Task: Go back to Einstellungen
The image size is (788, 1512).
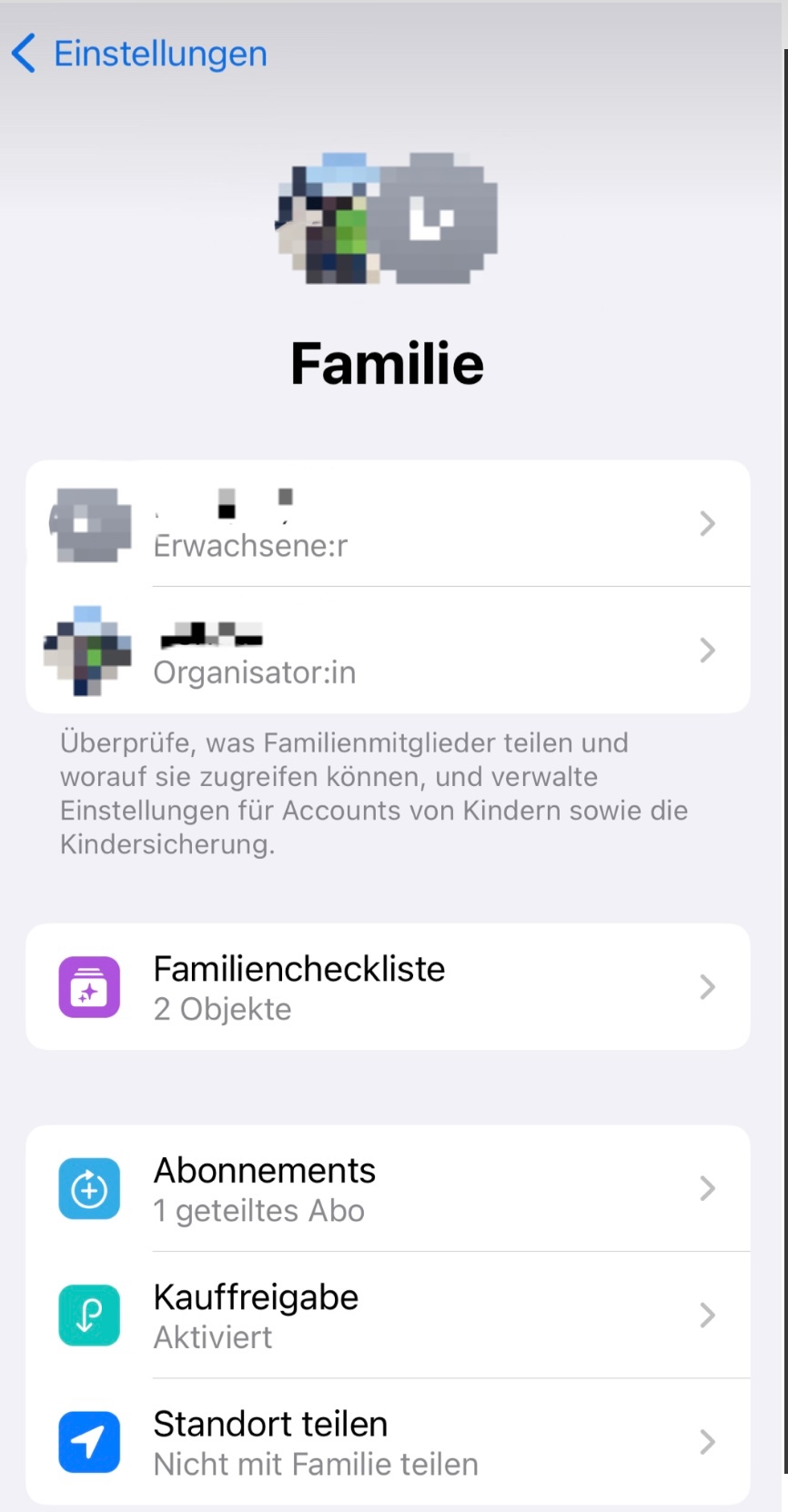Action: 140,54
